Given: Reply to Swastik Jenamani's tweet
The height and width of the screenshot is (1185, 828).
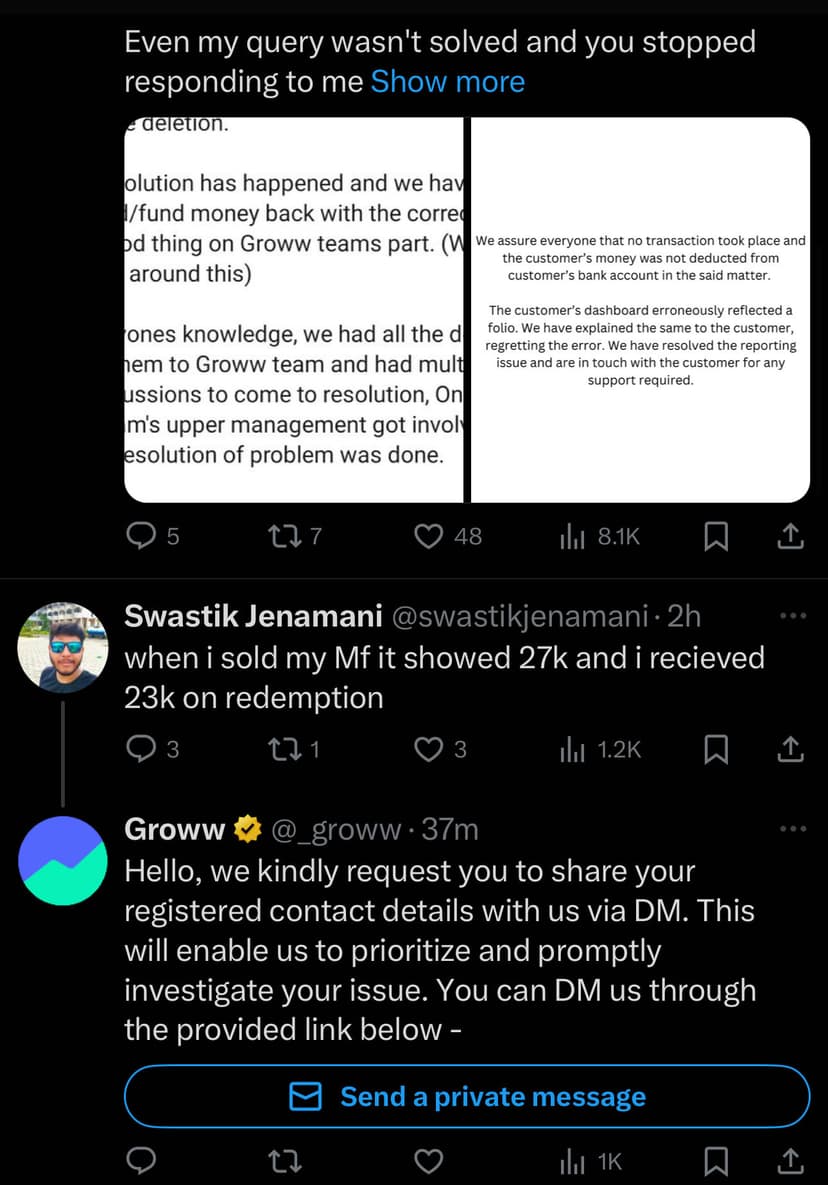Looking at the screenshot, I should coord(140,748).
